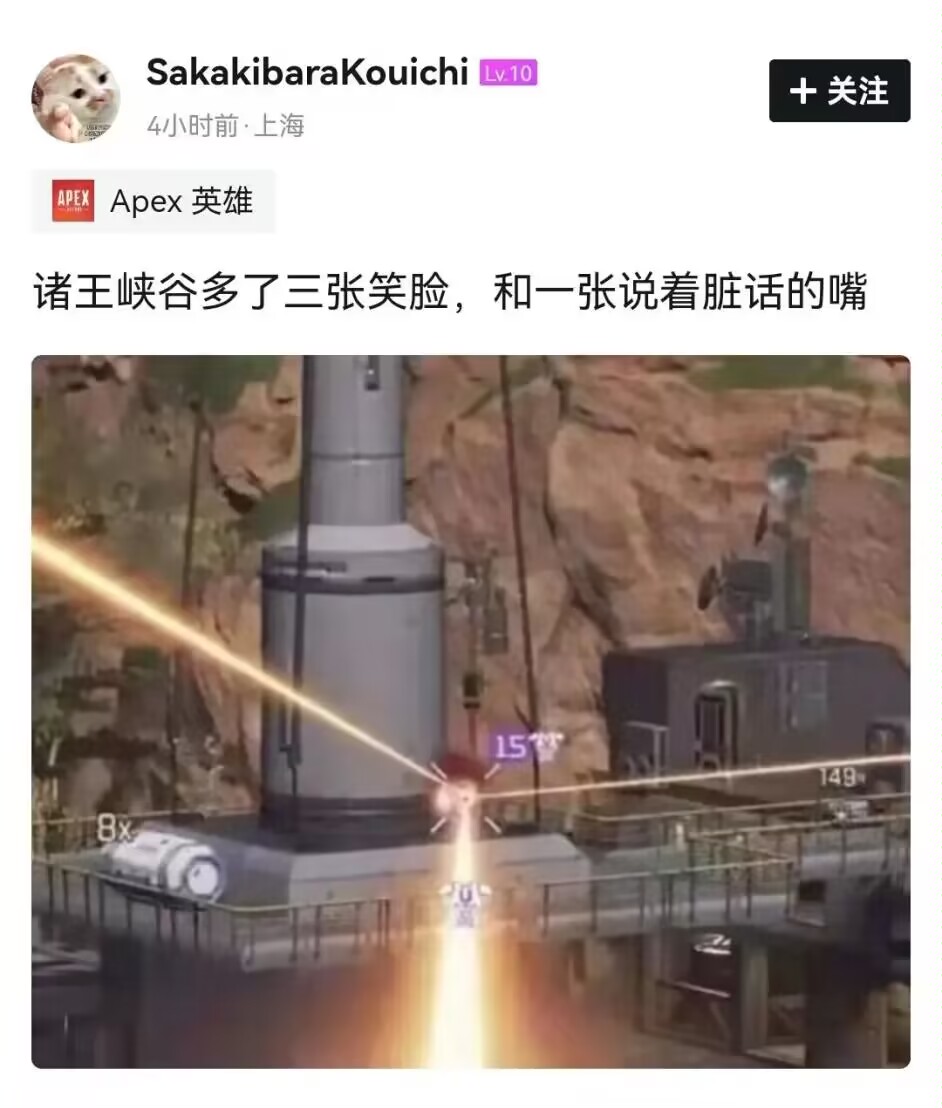The width and height of the screenshot is (942, 1108).
Task: Tap the SakakibaraKouichi username
Action: click(x=307, y=72)
